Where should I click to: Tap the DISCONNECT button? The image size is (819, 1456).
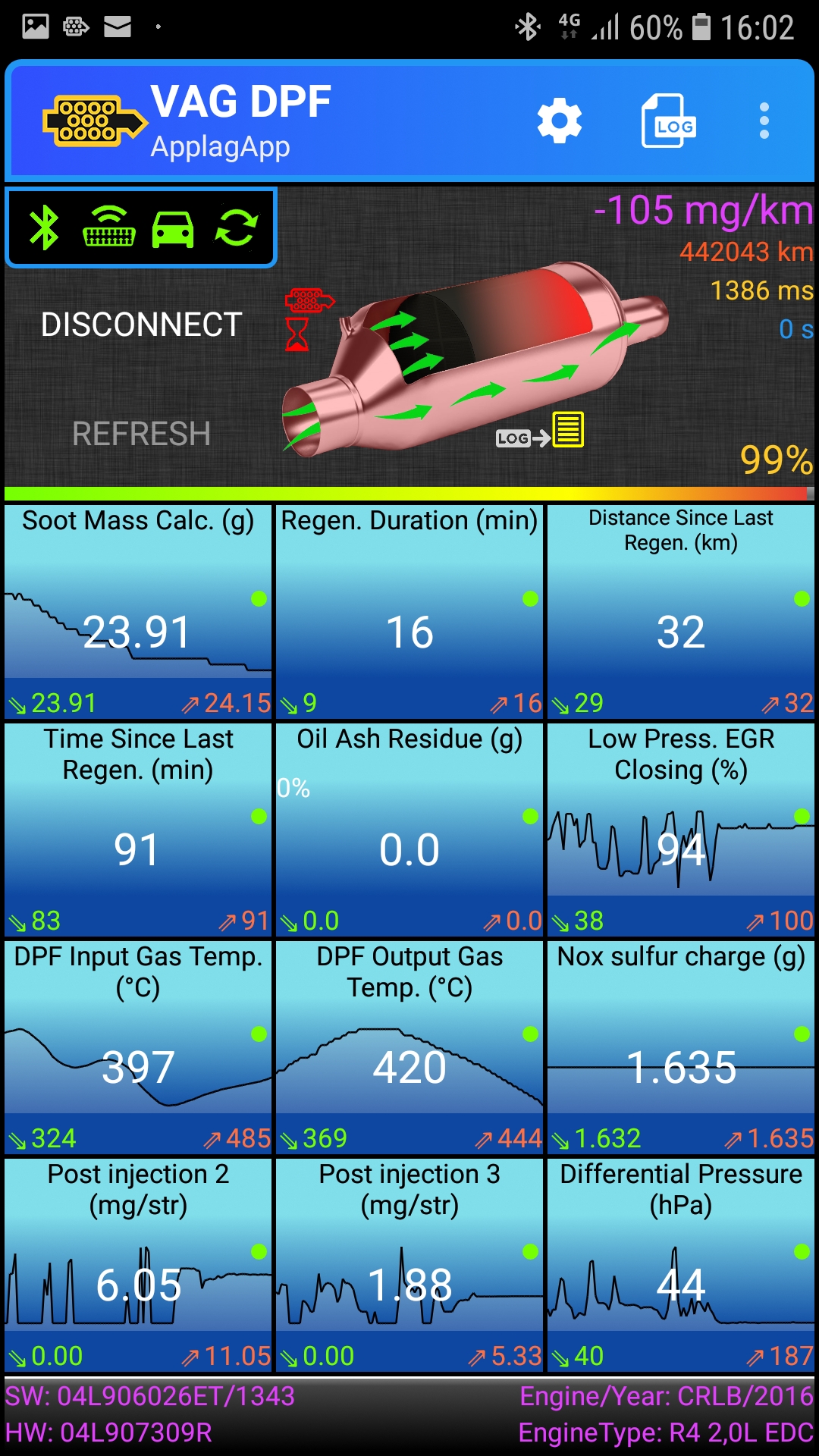[141, 325]
